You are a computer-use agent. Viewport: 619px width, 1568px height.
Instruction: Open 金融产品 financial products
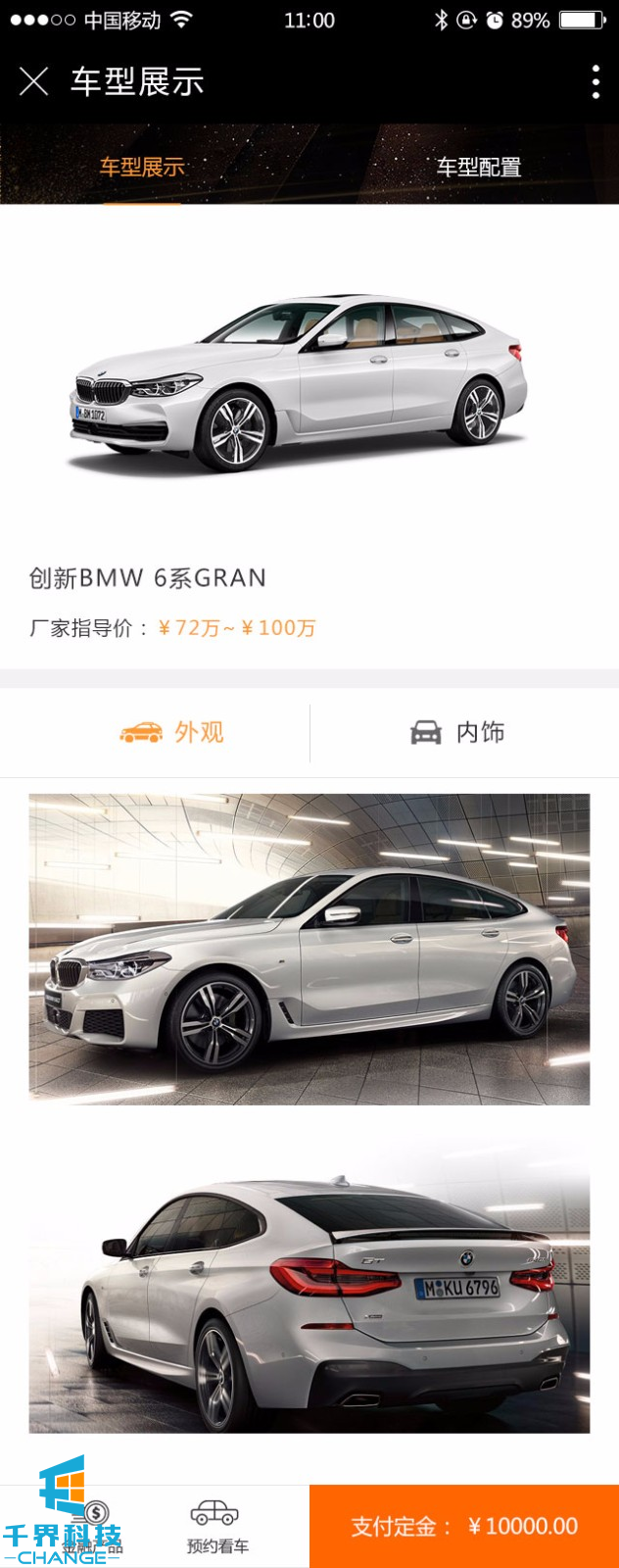point(93,1527)
